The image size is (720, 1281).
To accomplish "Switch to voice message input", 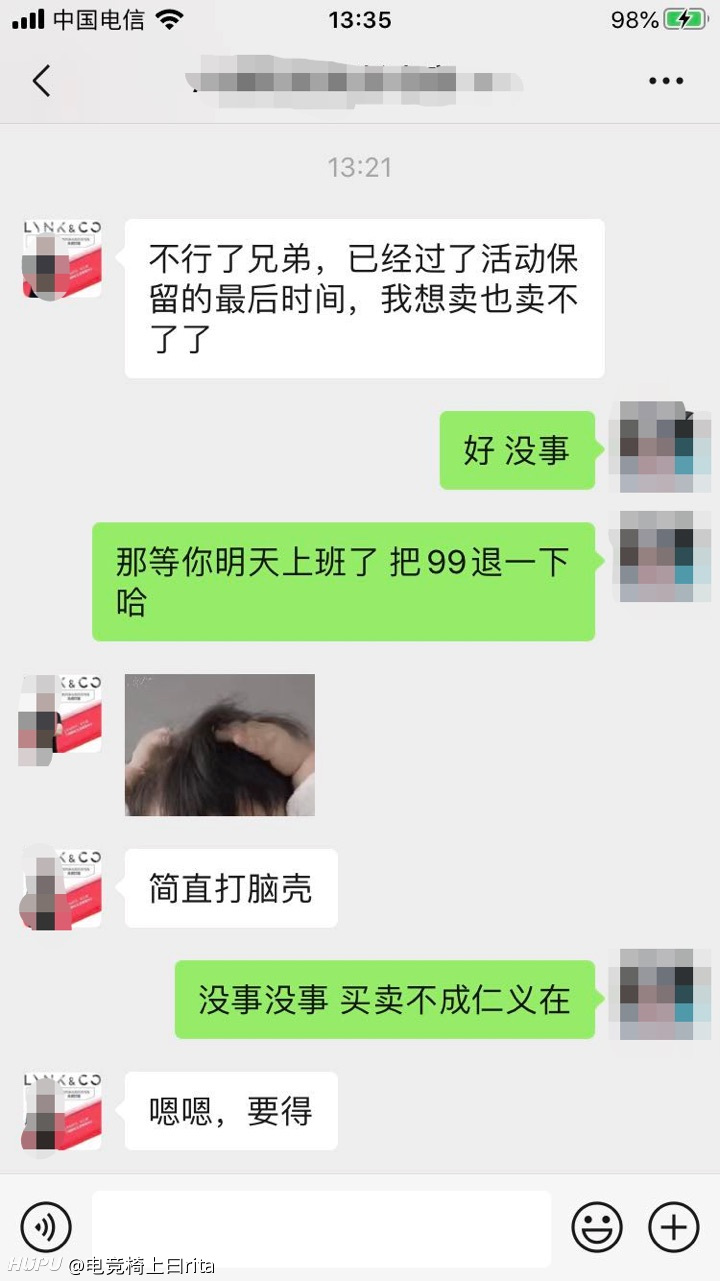I will (46, 1227).
